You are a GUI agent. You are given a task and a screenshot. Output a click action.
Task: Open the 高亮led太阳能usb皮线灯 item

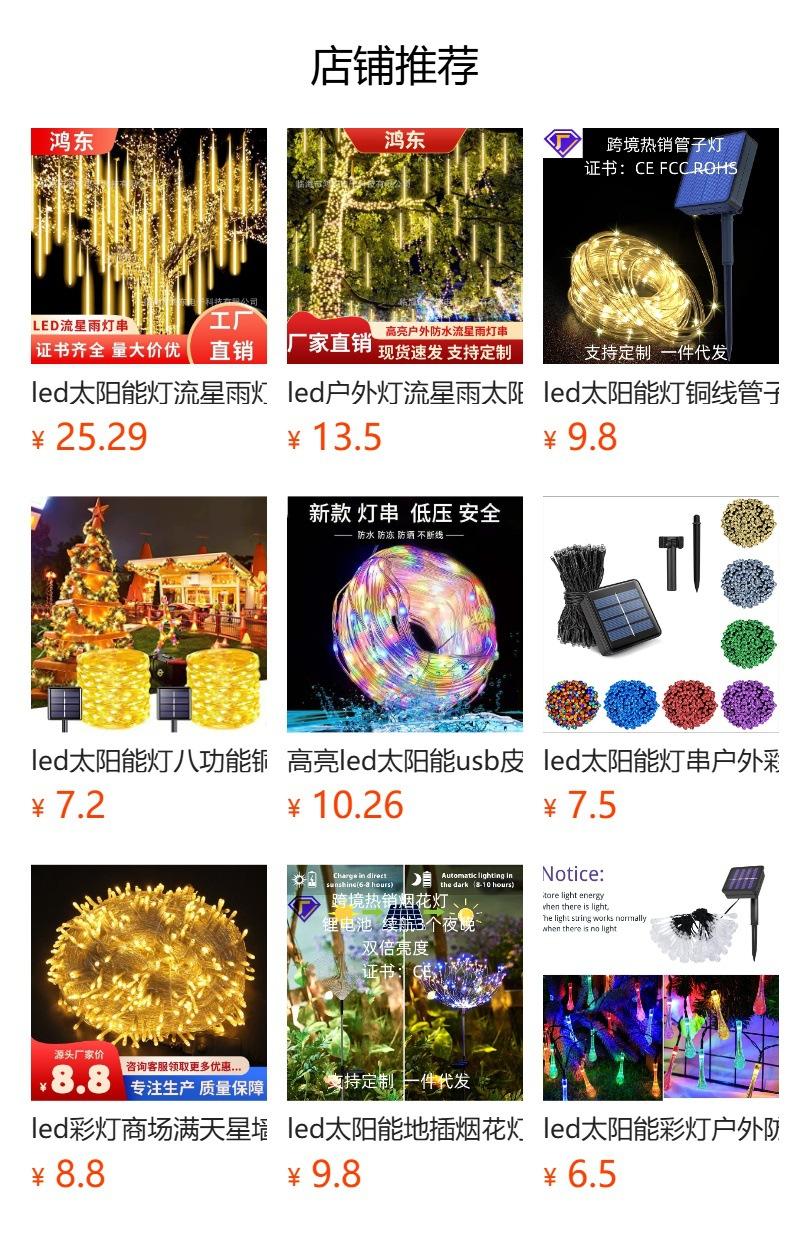point(405,614)
